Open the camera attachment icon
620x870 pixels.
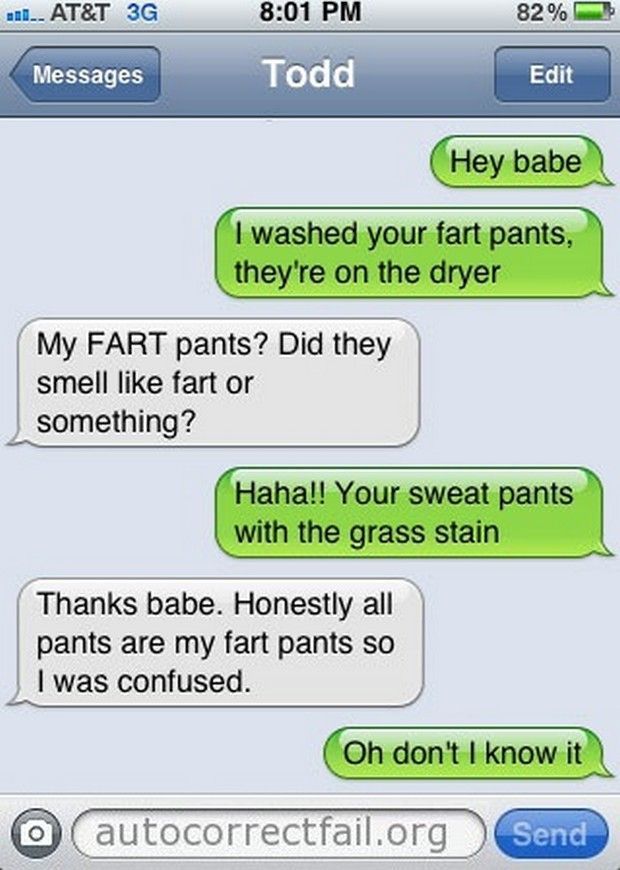36,832
